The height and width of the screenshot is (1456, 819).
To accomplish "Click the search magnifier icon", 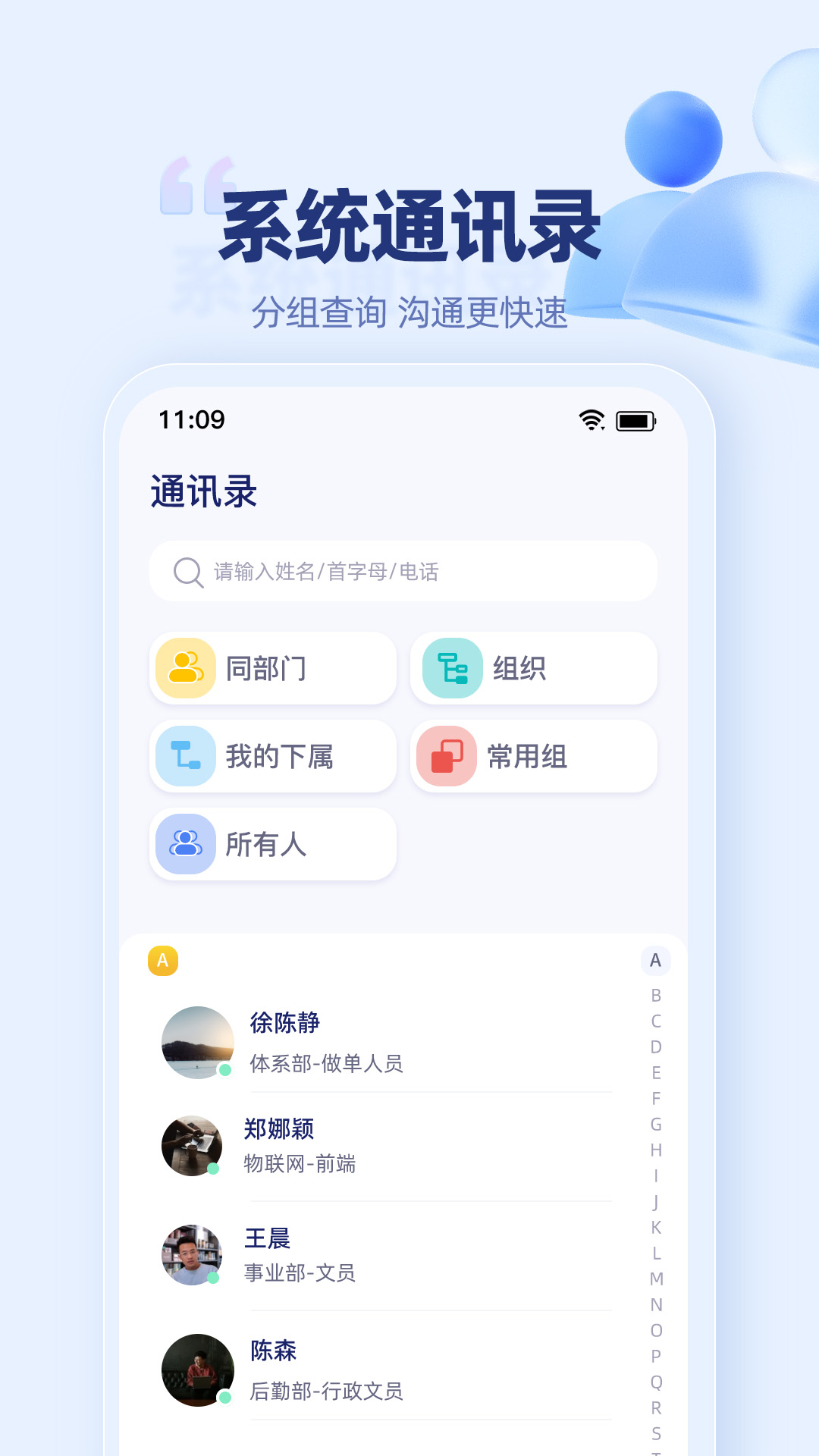I will pyautogui.click(x=185, y=572).
